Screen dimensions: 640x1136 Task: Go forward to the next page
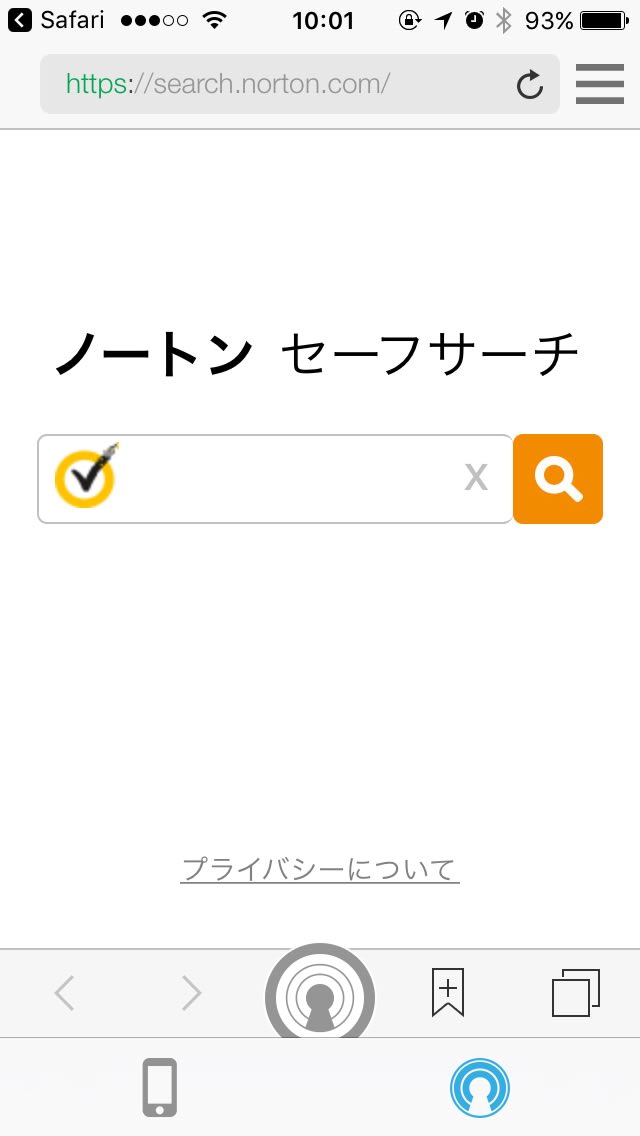tap(191, 993)
